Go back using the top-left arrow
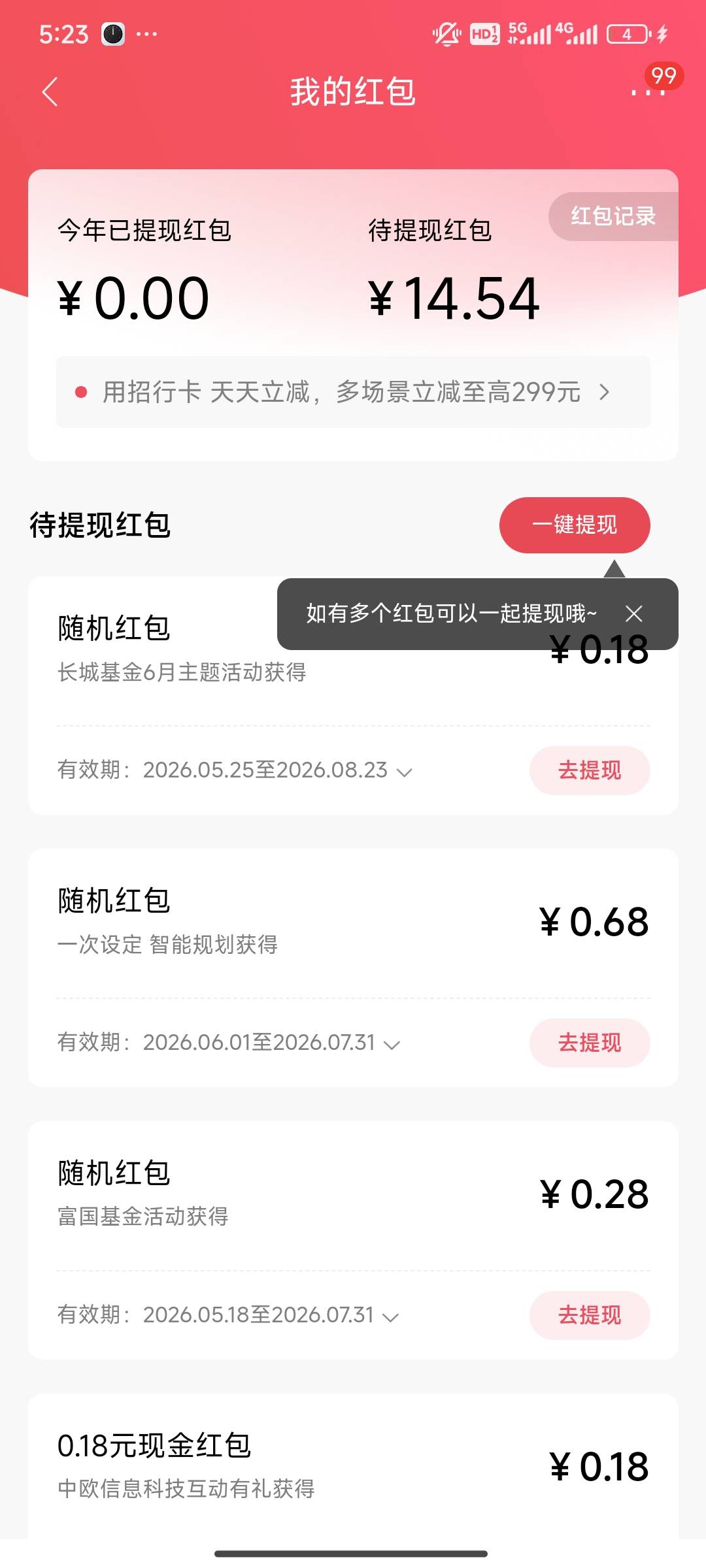The image size is (706, 1568). click(50, 91)
